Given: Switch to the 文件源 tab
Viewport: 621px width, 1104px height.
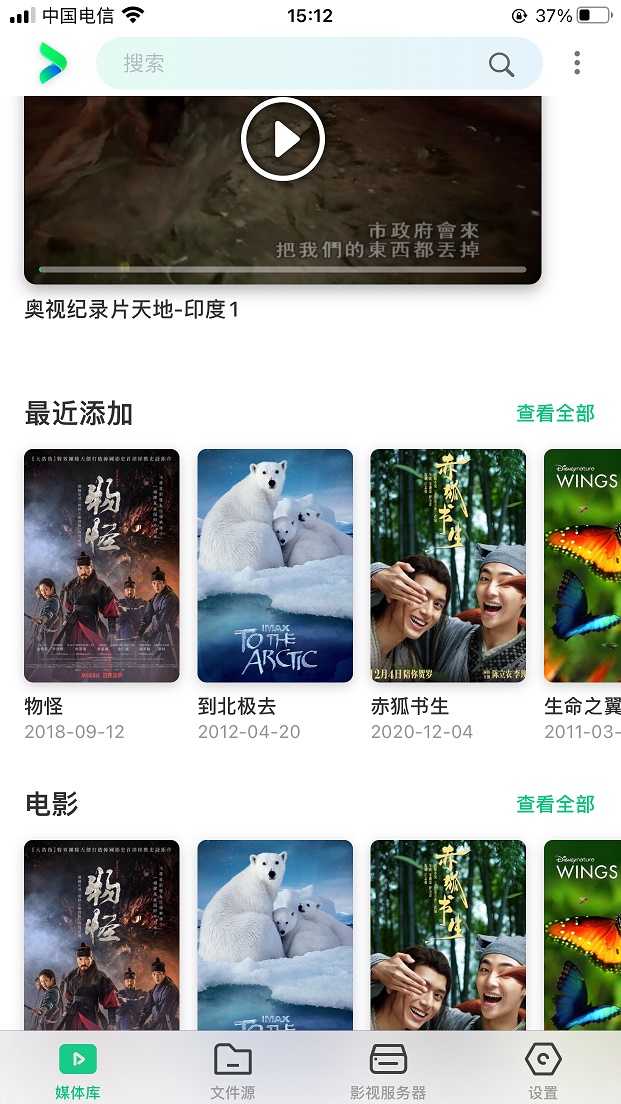Looking at the screenshot, I should (x=232, y=1070).
